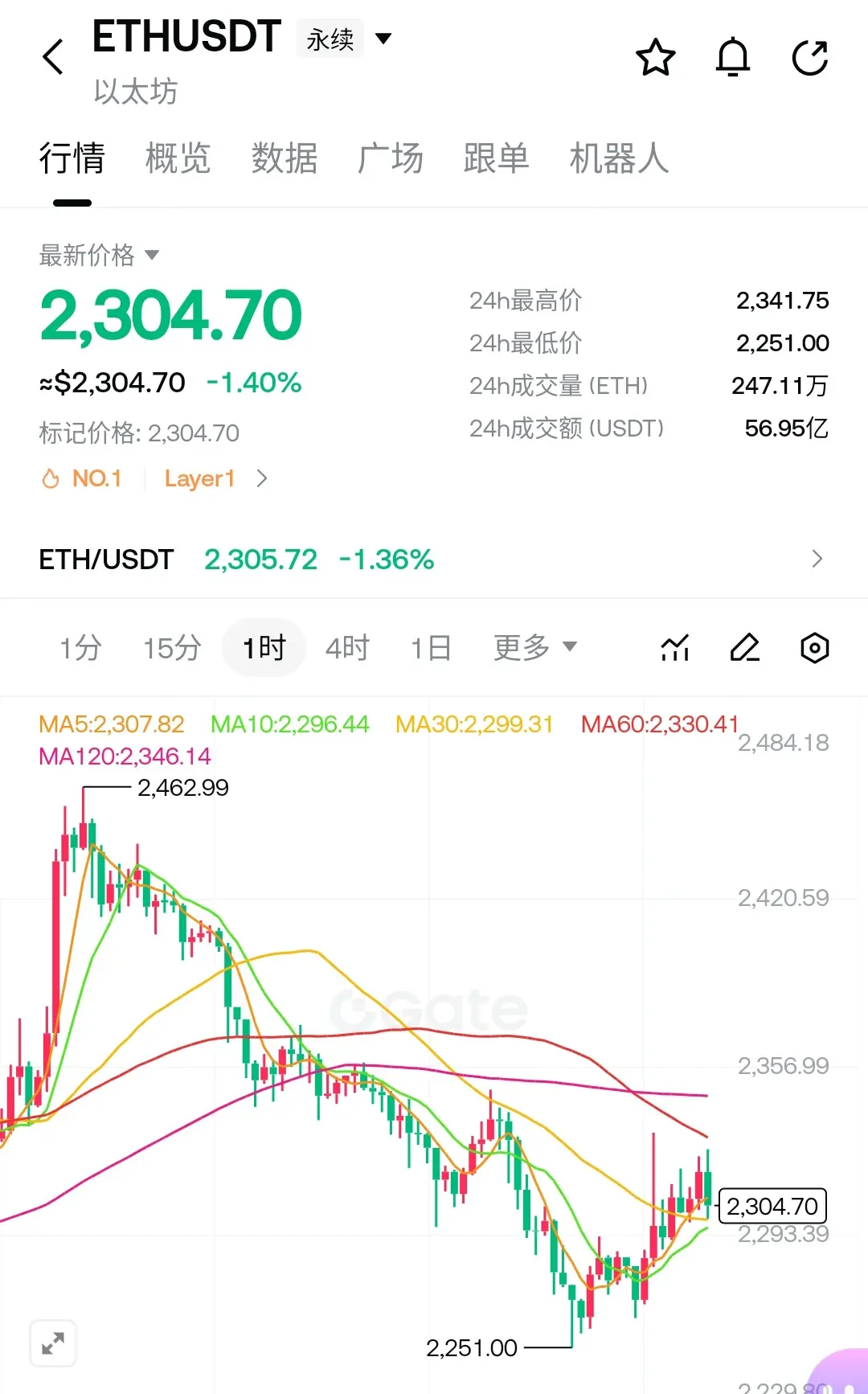Select the drawing pencil tool

(x=744, y=647)
